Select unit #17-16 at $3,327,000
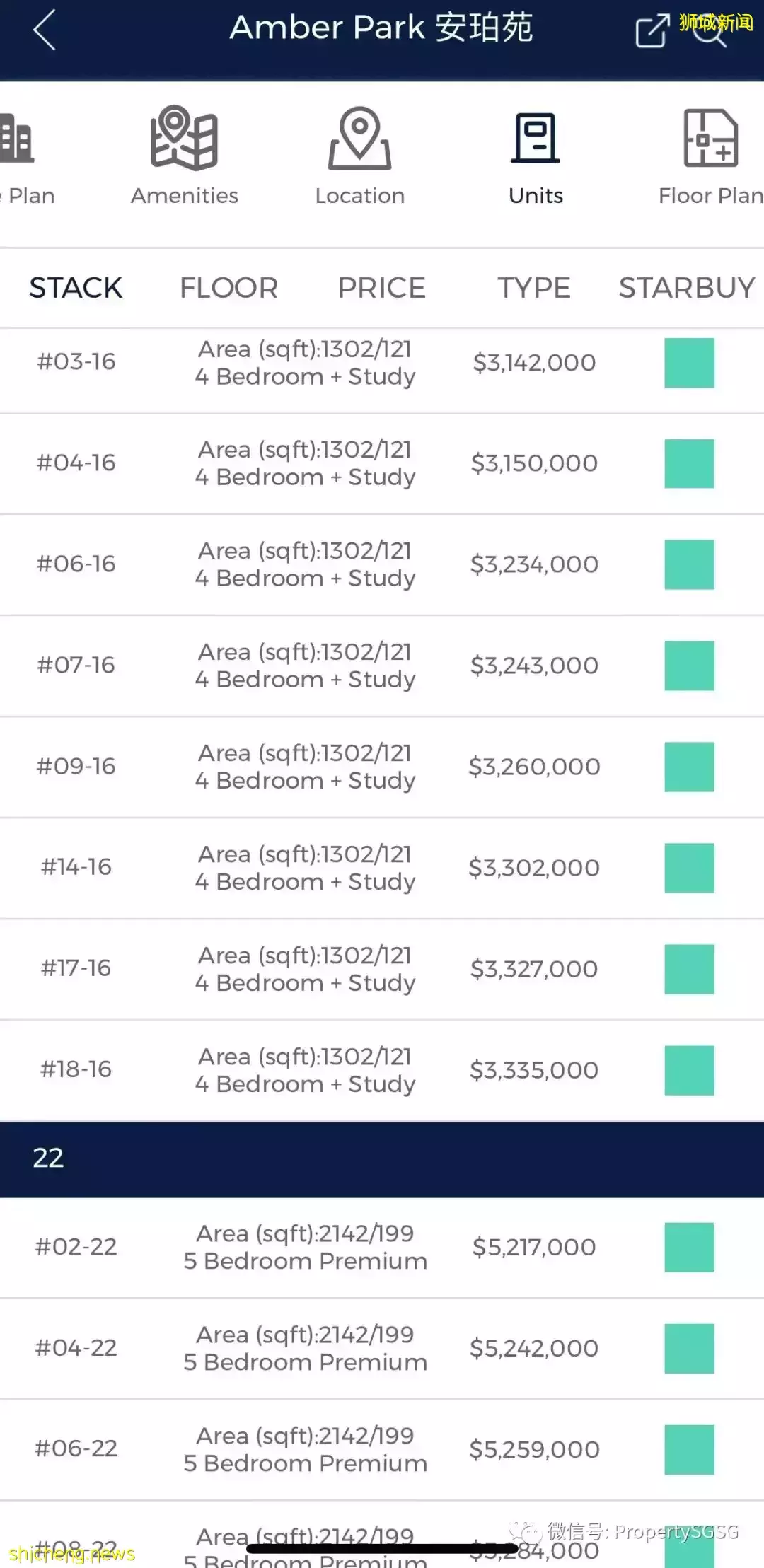This screenshot has width=764, height=1568. 382,969
